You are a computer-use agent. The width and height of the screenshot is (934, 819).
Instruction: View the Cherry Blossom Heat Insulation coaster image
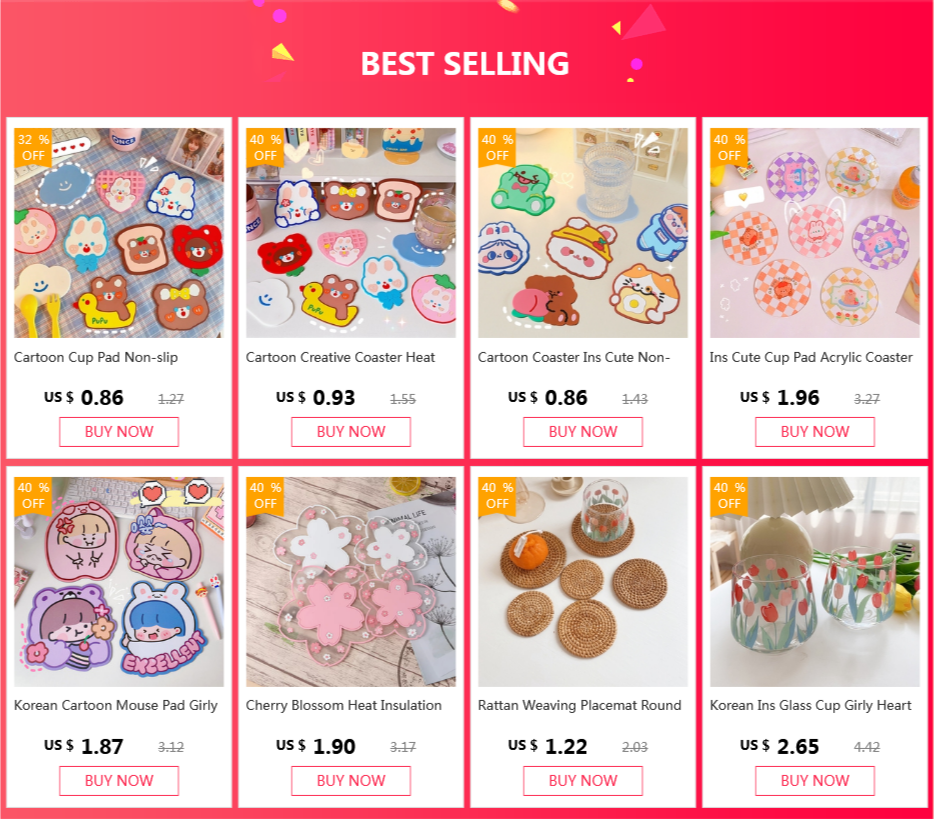tap(351, 582)
